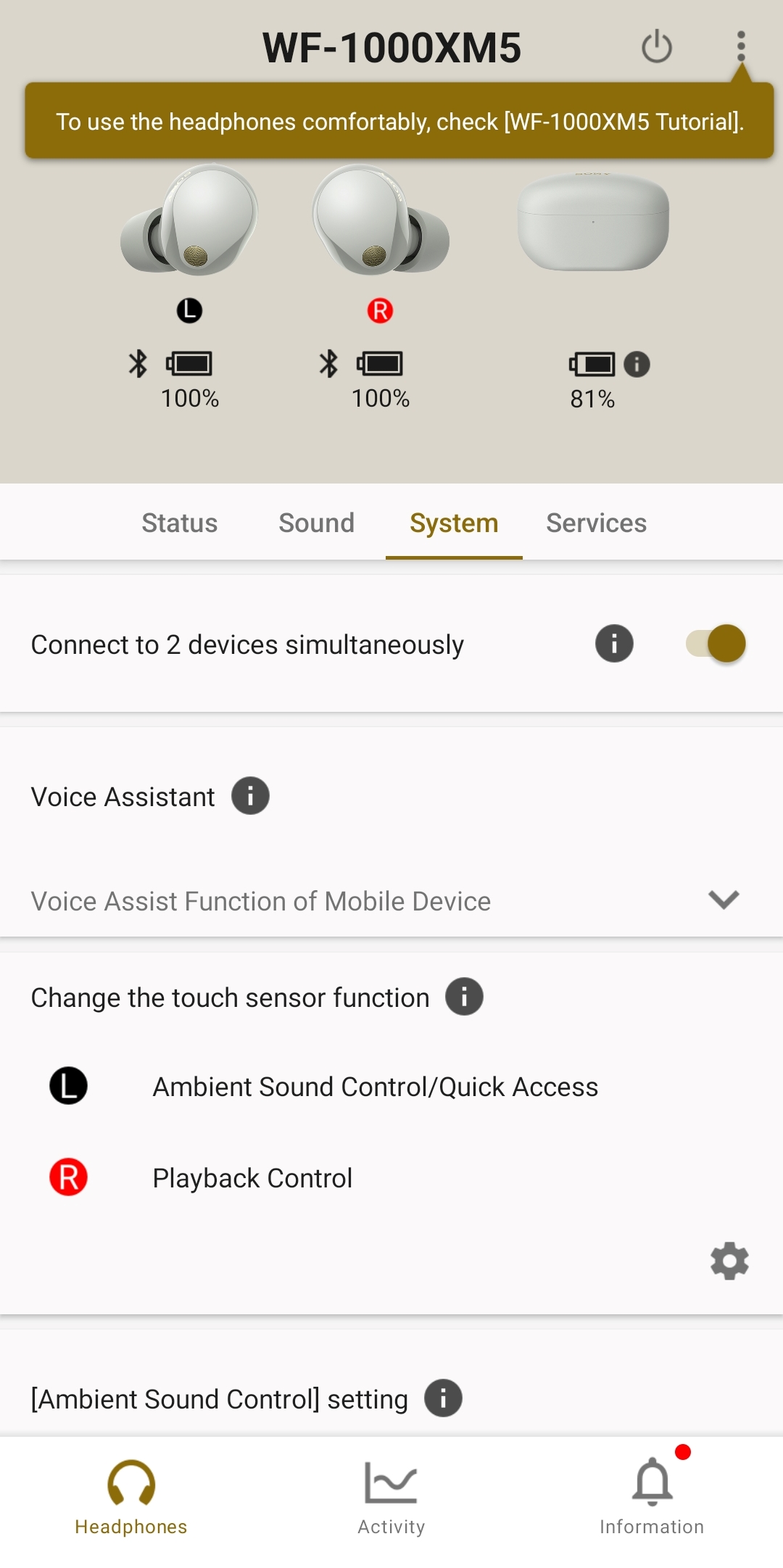Select the System tab
The image size is (783, 1568).
[454, 523]
